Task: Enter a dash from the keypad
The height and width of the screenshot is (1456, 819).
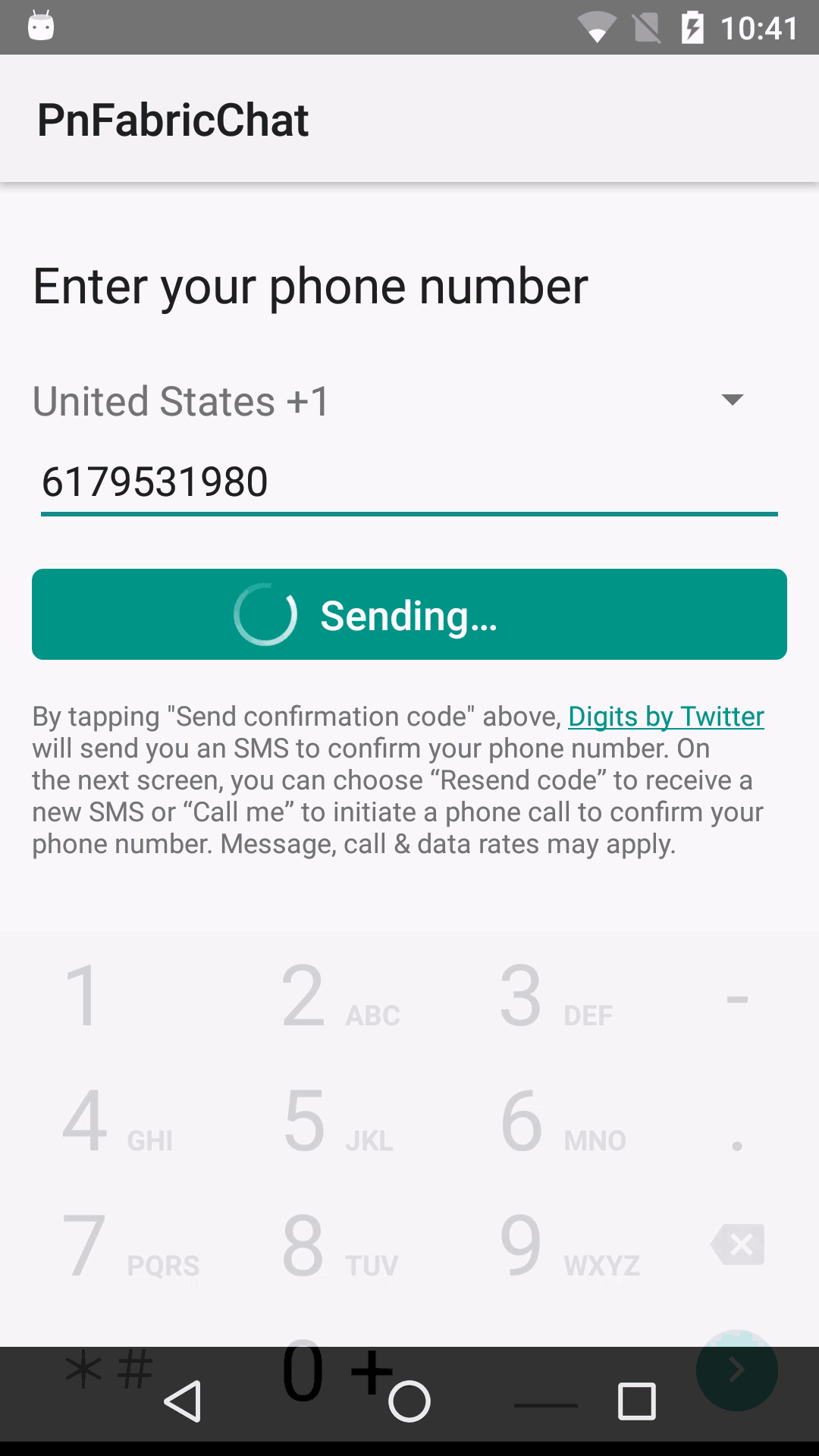Action: coord(737,997)
